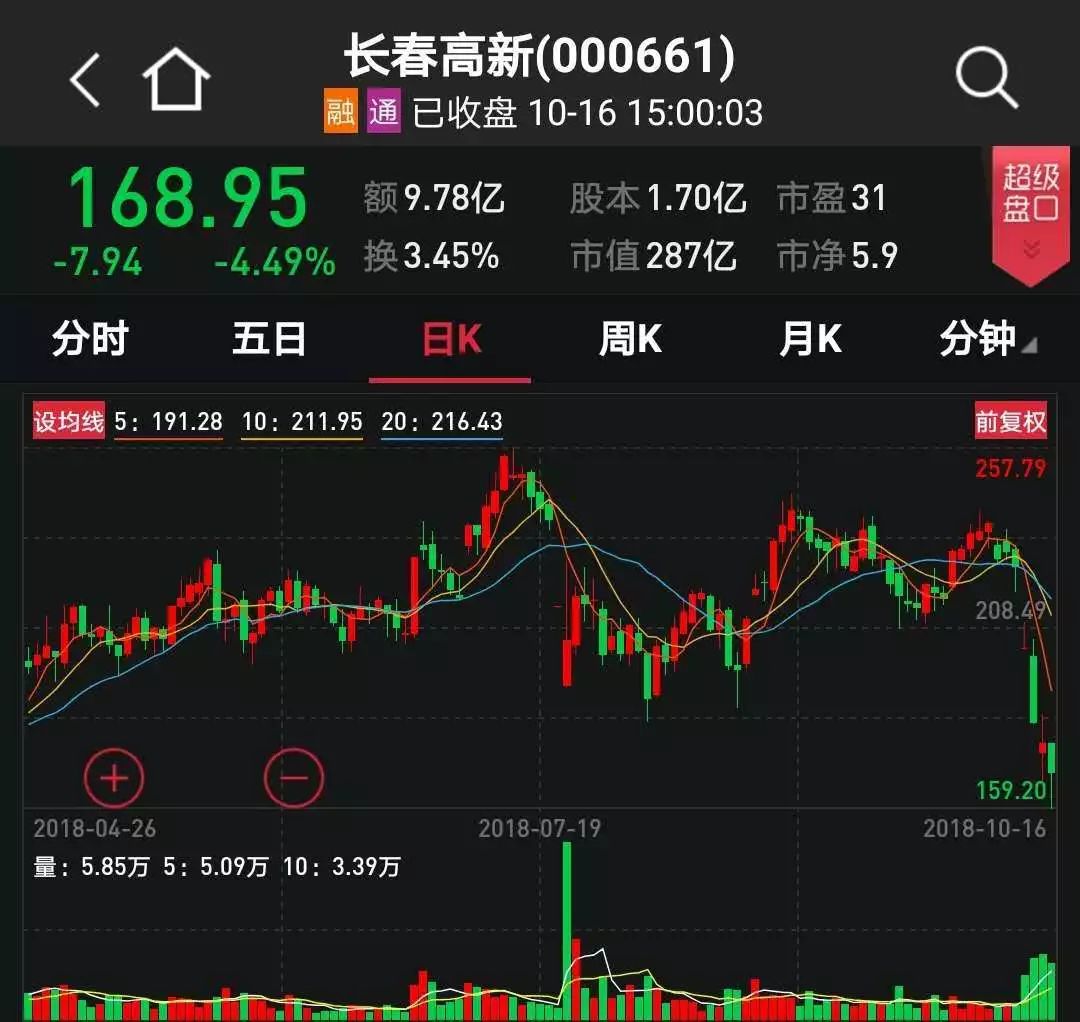
Task: Switch to the 周K chart tab
Action: coord(630,340)
